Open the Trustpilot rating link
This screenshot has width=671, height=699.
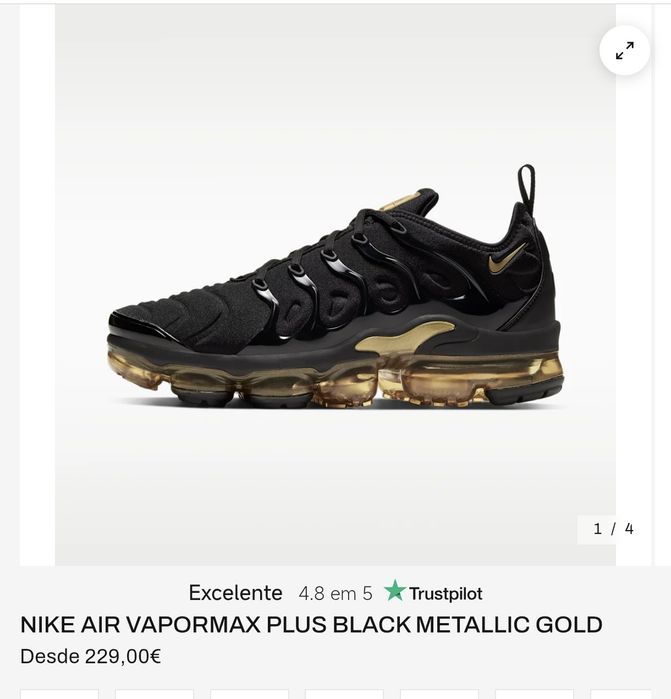(x=335, y=593)
